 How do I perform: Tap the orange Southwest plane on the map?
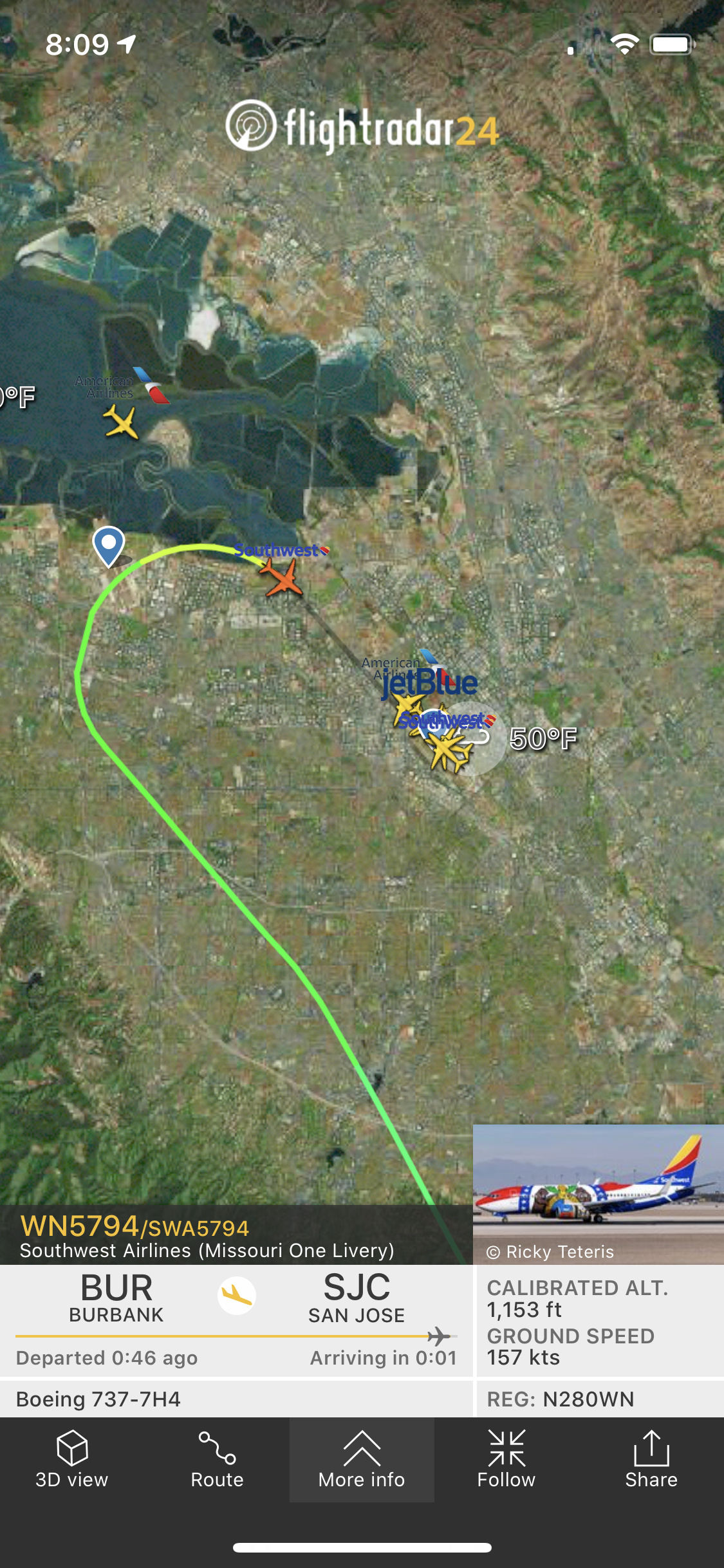[x=282, y=577]
